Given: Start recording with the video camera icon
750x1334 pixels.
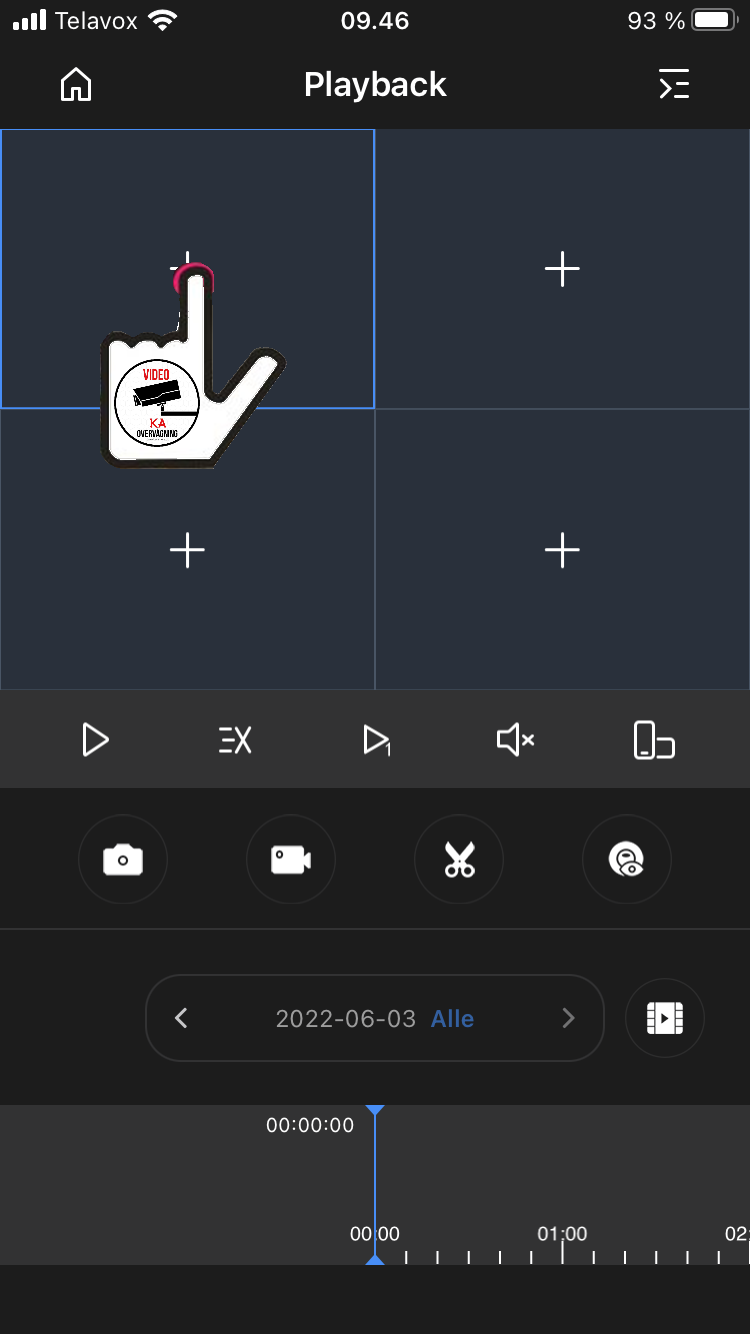Looking at the screenshot, I should click(291, 859).
